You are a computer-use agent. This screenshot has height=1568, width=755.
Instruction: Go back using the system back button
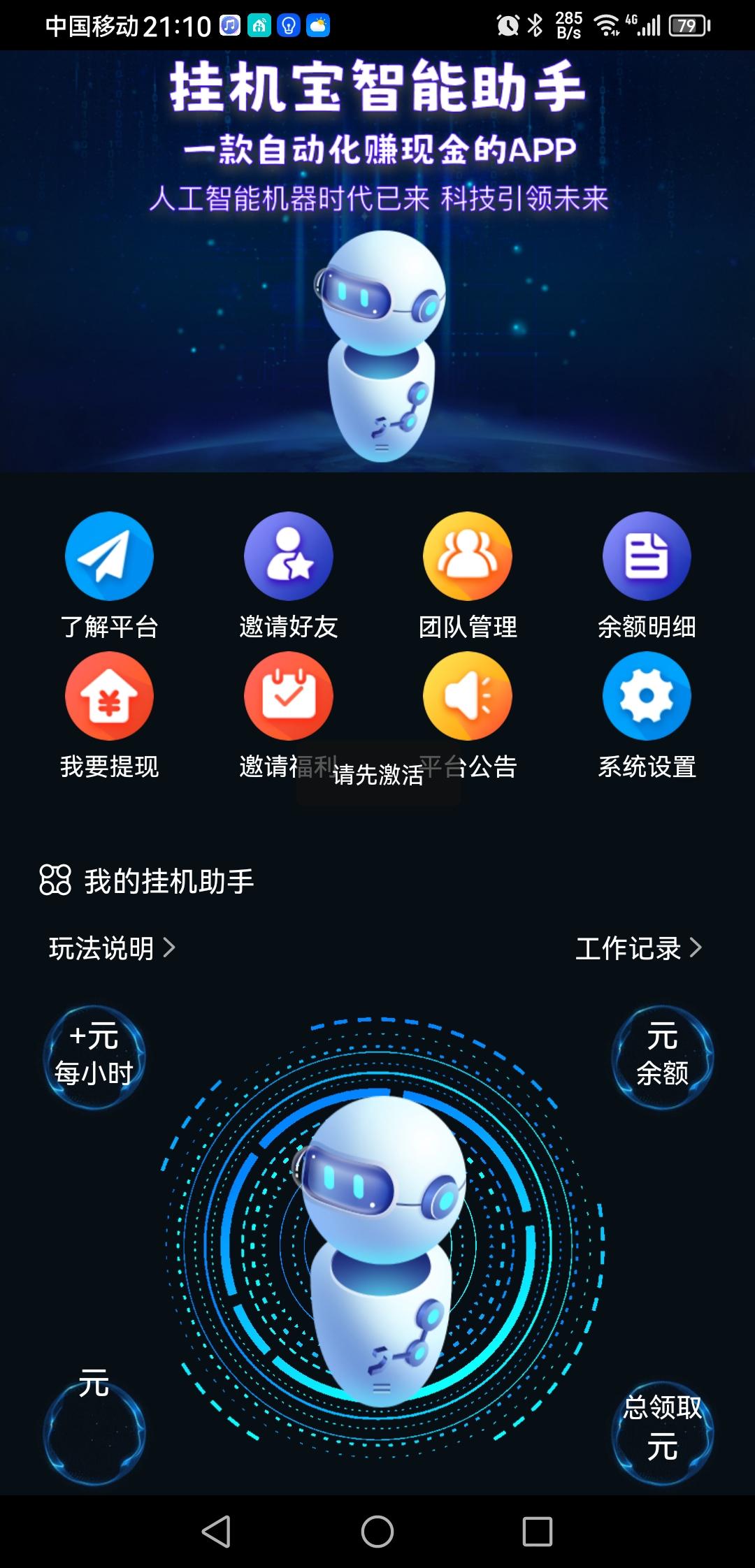(216, 1532)
